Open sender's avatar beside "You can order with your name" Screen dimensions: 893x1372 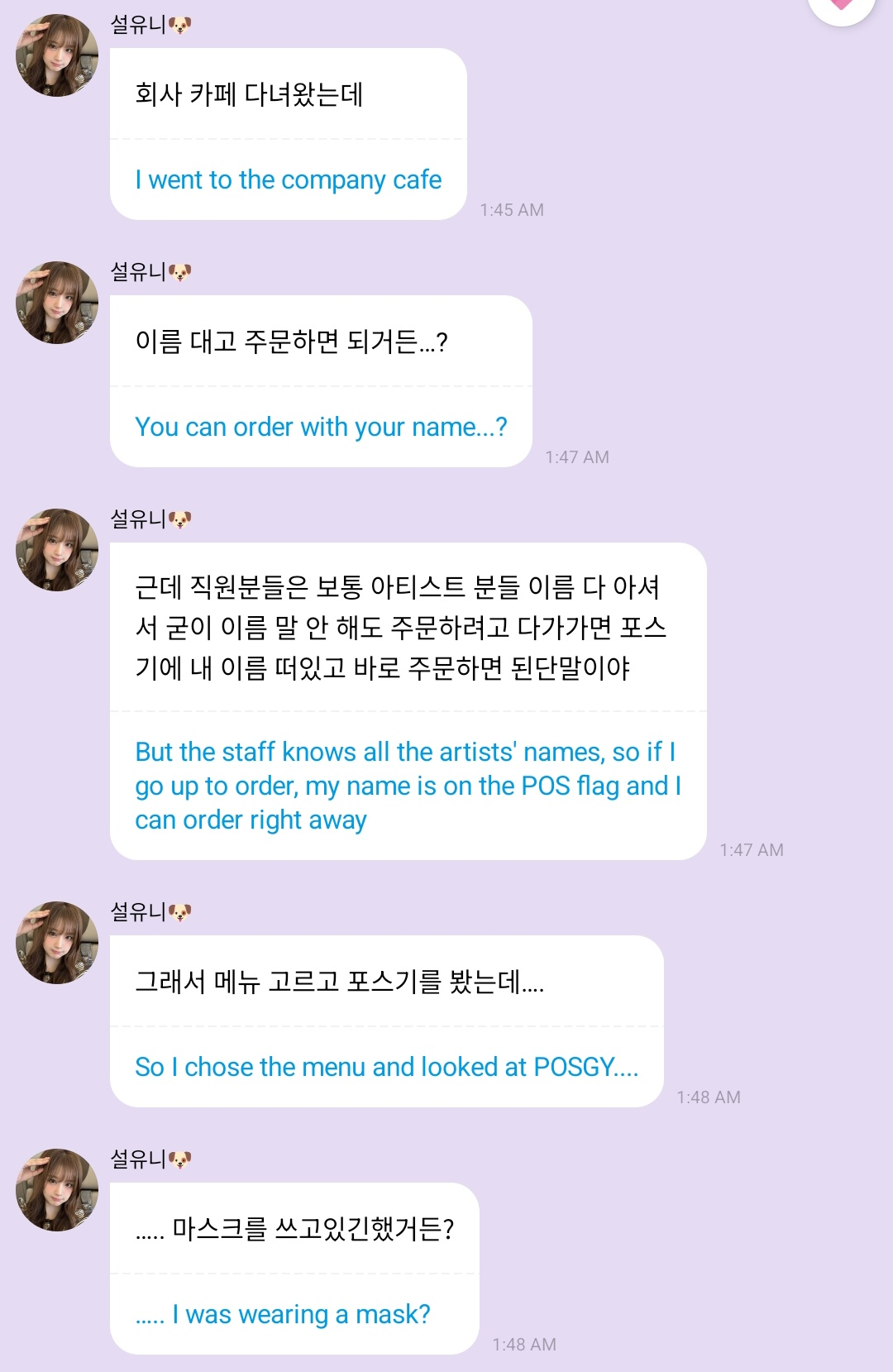click(x=57, y=303)
